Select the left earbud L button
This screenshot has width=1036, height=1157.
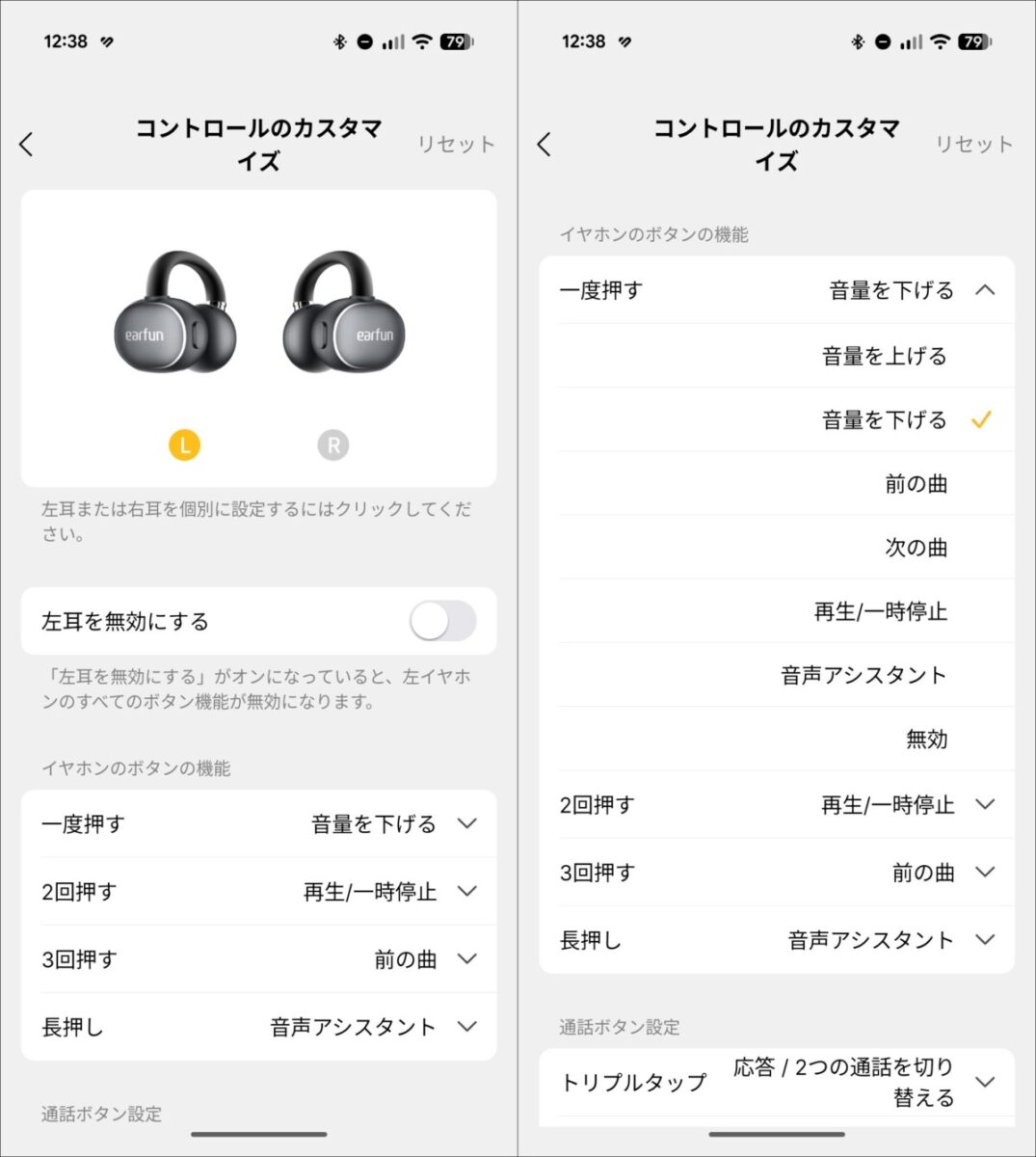(184, 445)
